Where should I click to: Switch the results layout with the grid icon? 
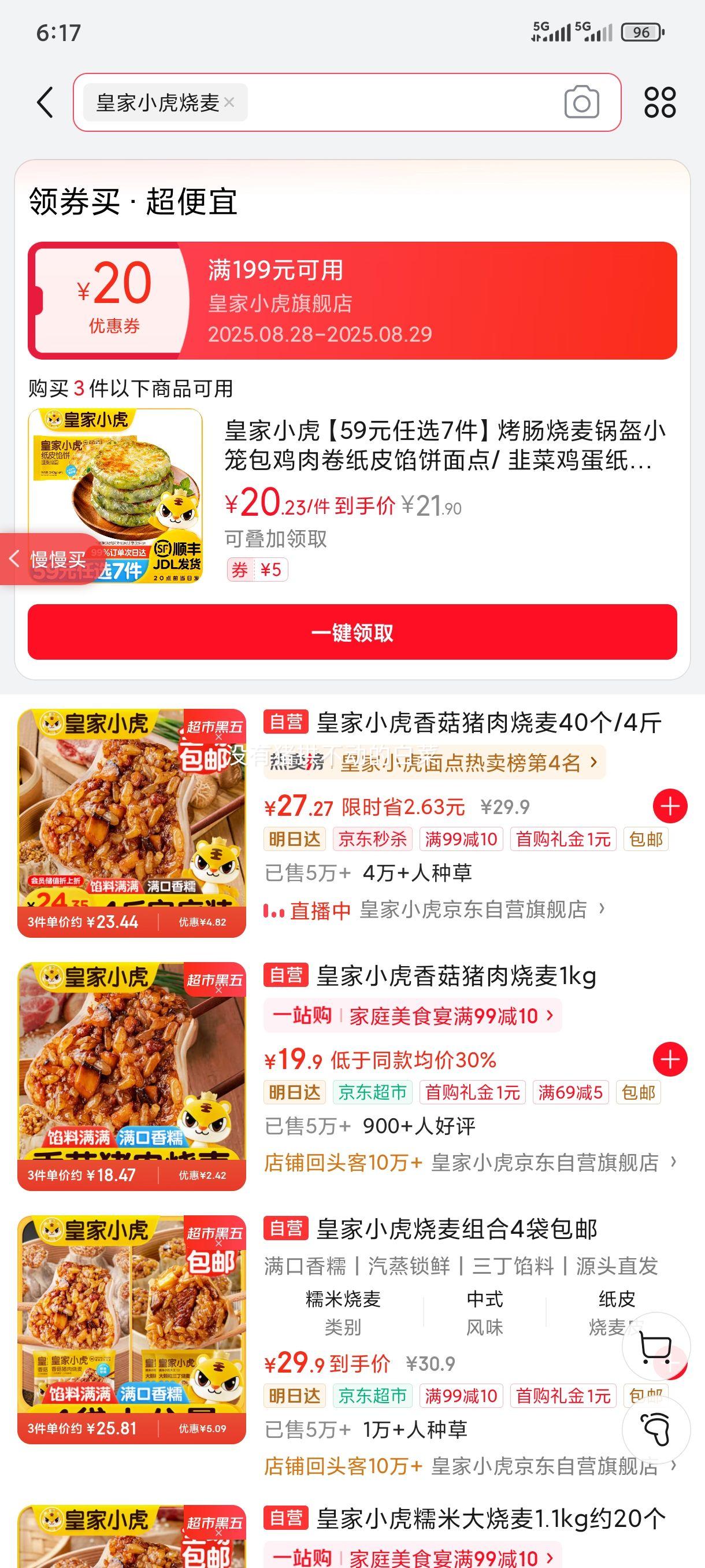click(x=660, y=102)
